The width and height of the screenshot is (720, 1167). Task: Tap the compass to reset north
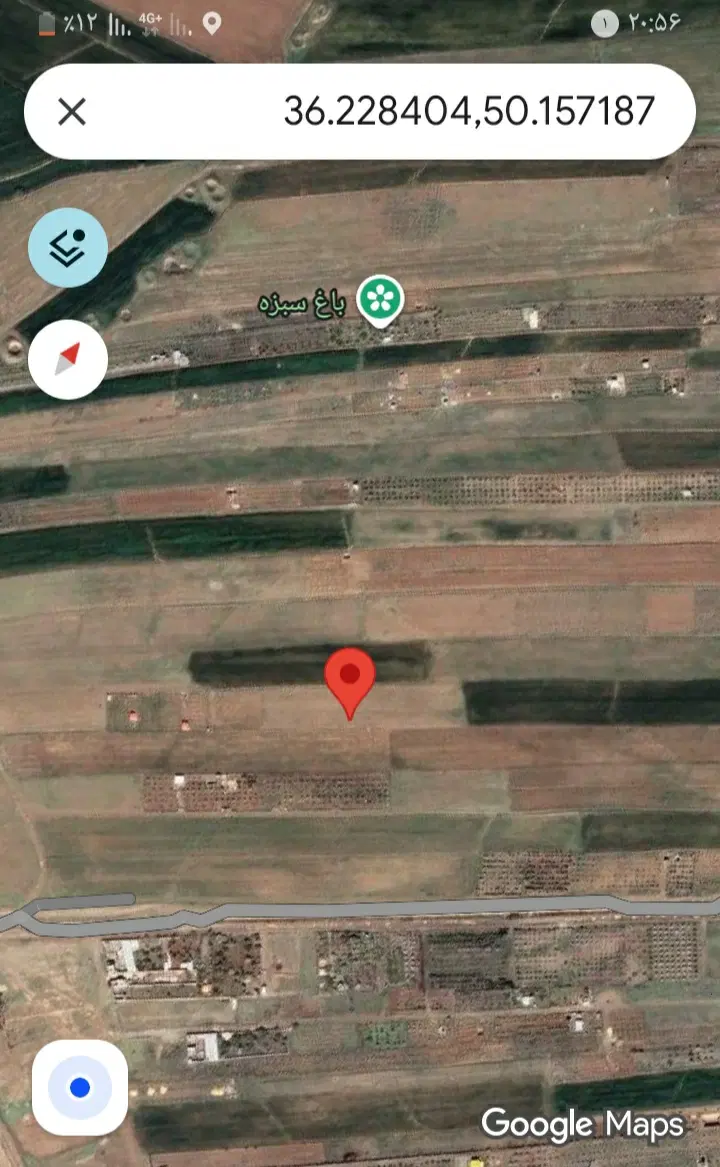pos(68,359)
